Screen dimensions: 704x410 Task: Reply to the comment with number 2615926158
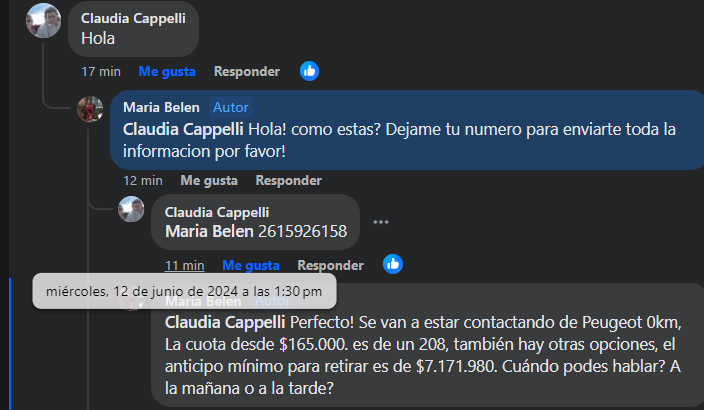coord(330,265)
